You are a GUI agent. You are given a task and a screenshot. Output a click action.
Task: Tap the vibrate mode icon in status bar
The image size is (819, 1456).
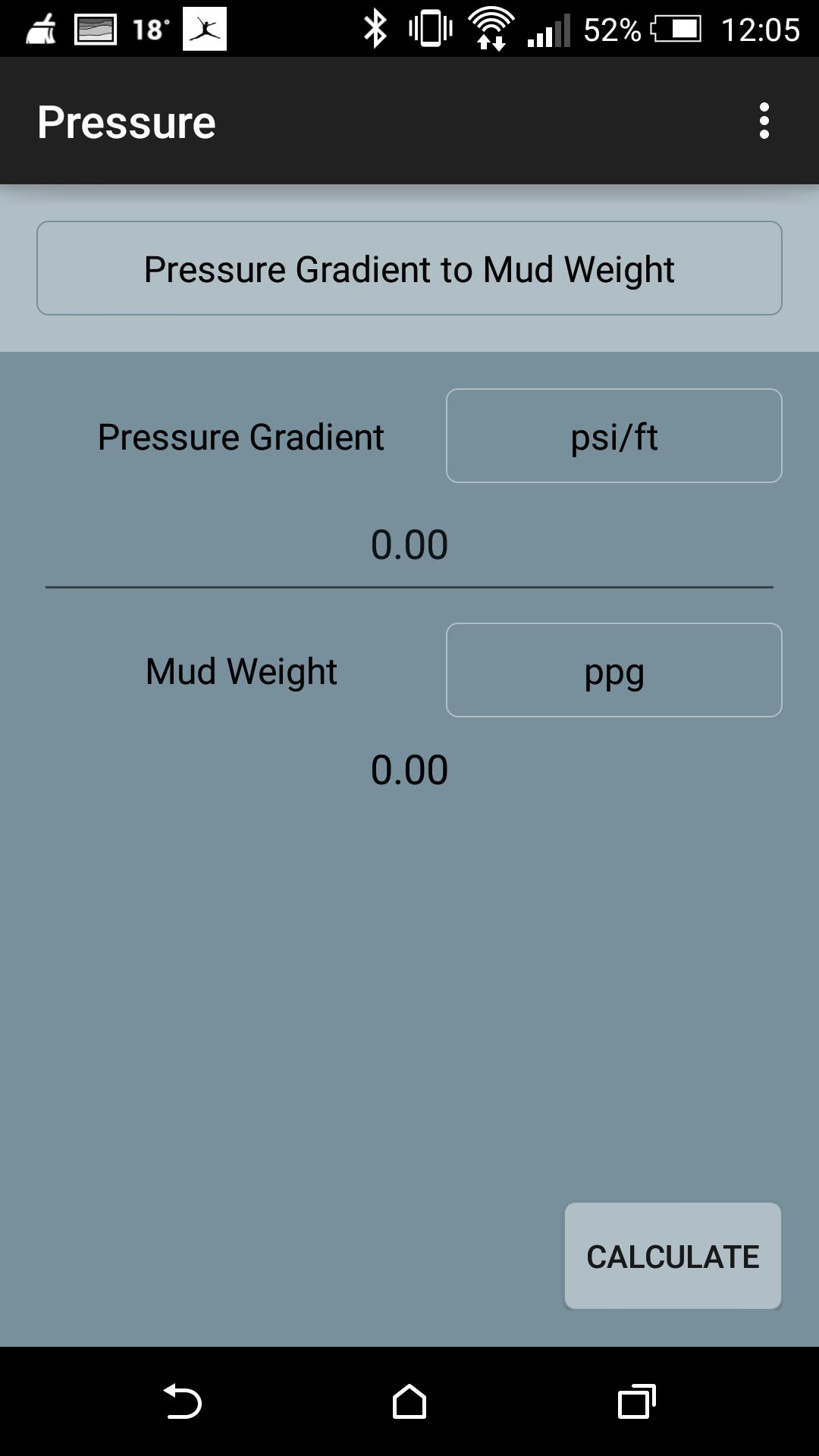pos(429,29)
